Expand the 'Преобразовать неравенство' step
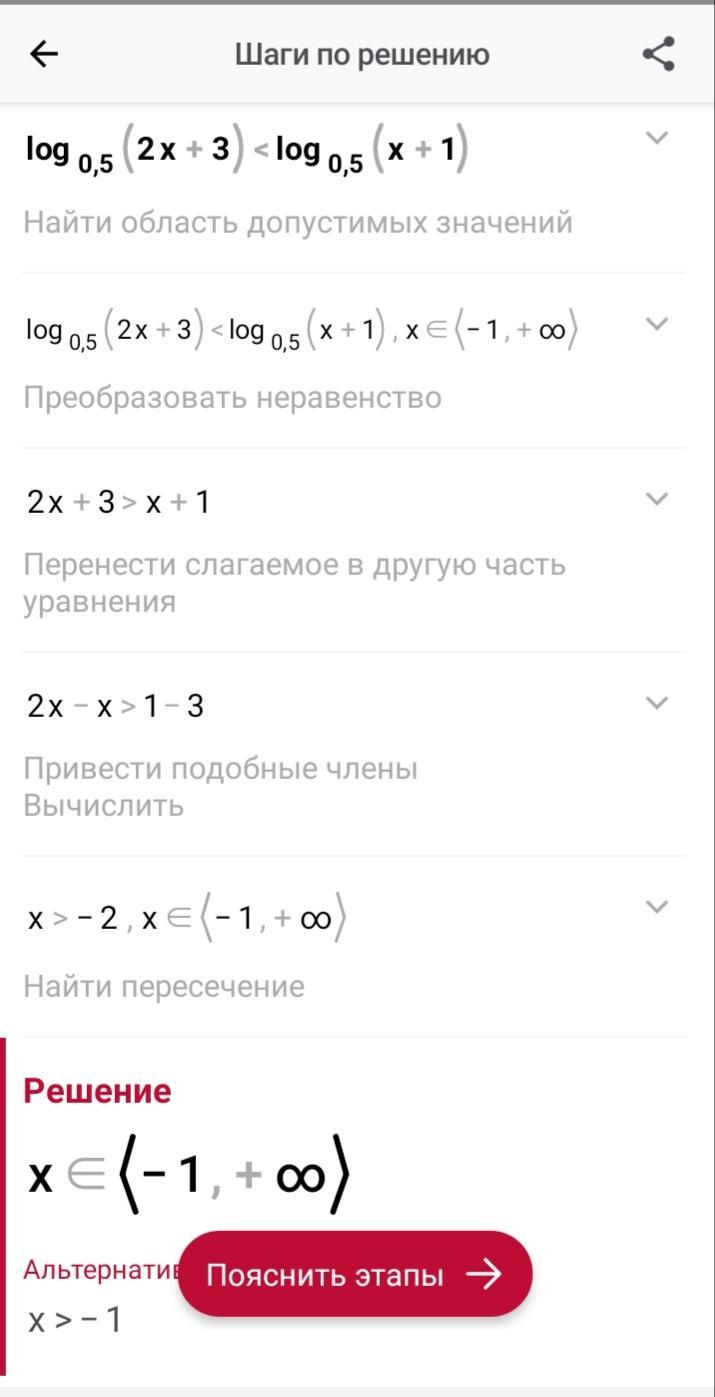This screenshot has width=715, height=1397. 656,323
